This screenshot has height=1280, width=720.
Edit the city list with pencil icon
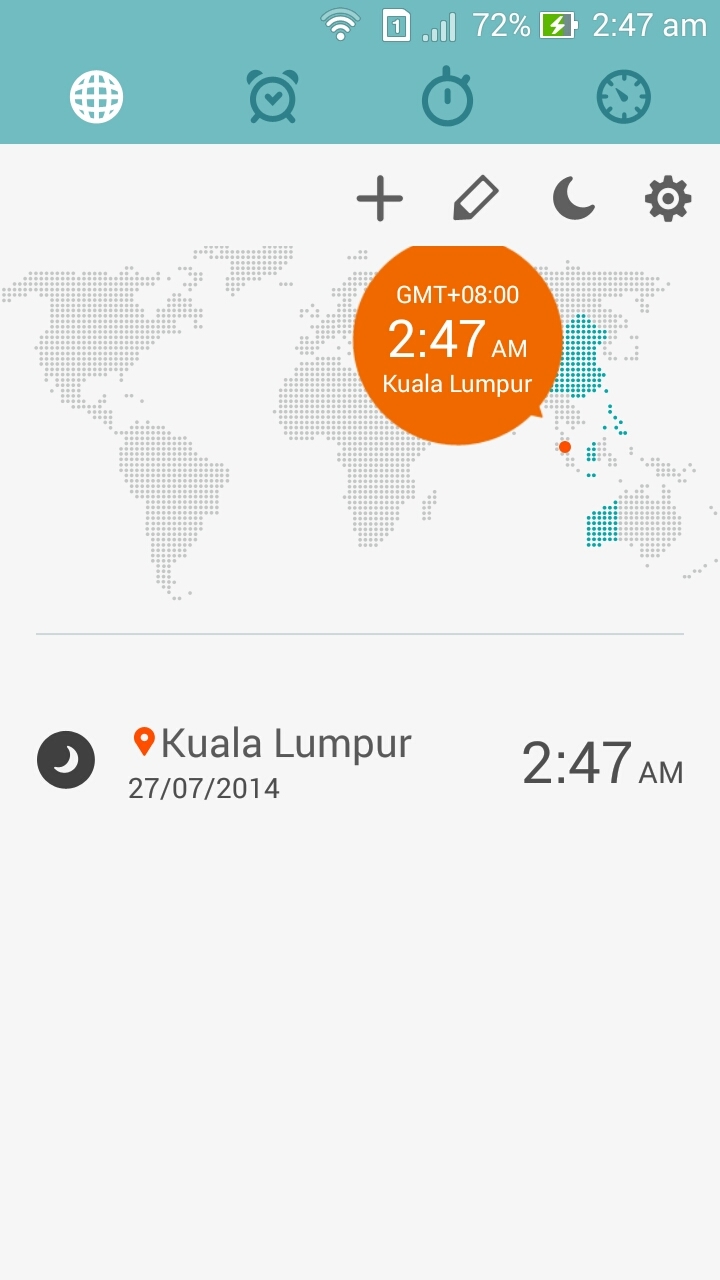pos(476,199)
